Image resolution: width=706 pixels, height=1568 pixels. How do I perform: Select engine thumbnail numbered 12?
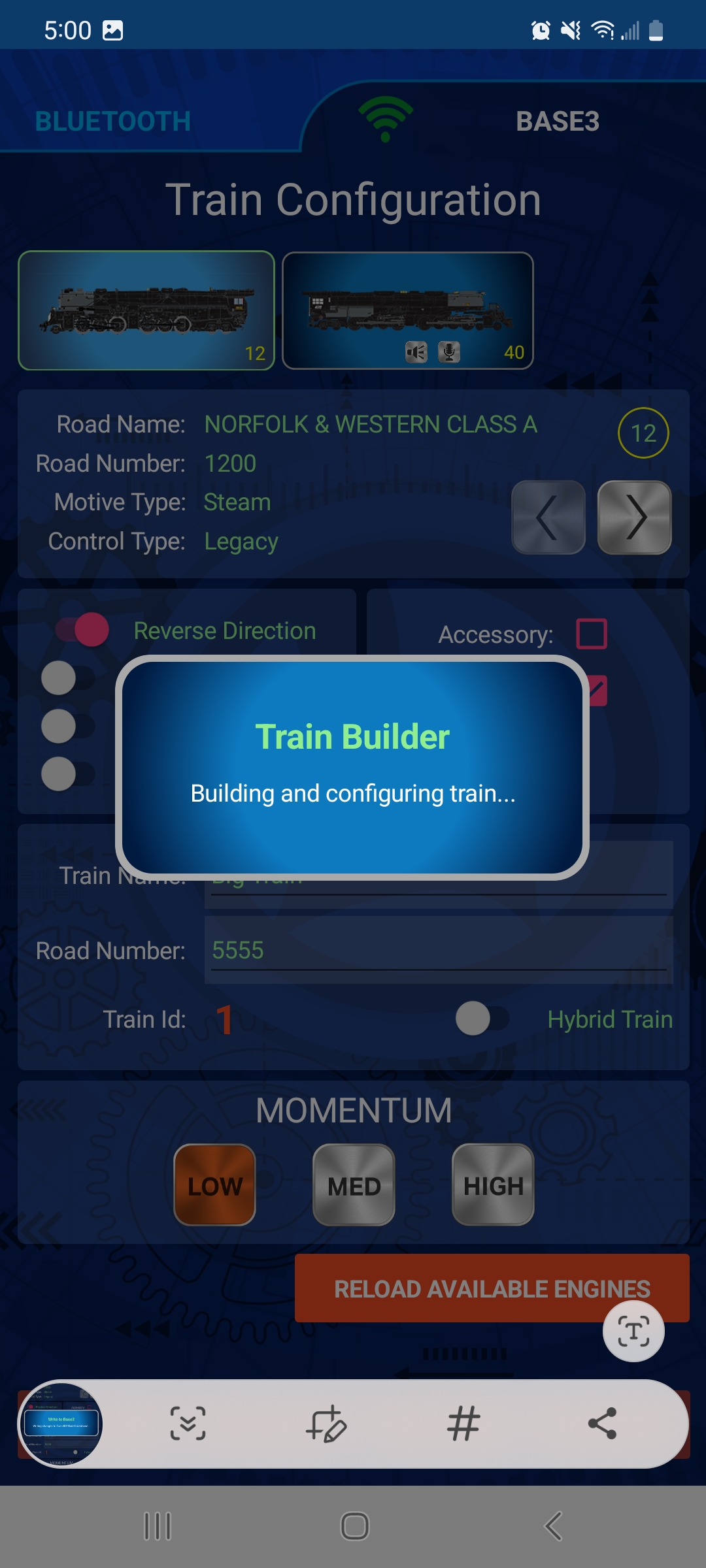(146, 310)
